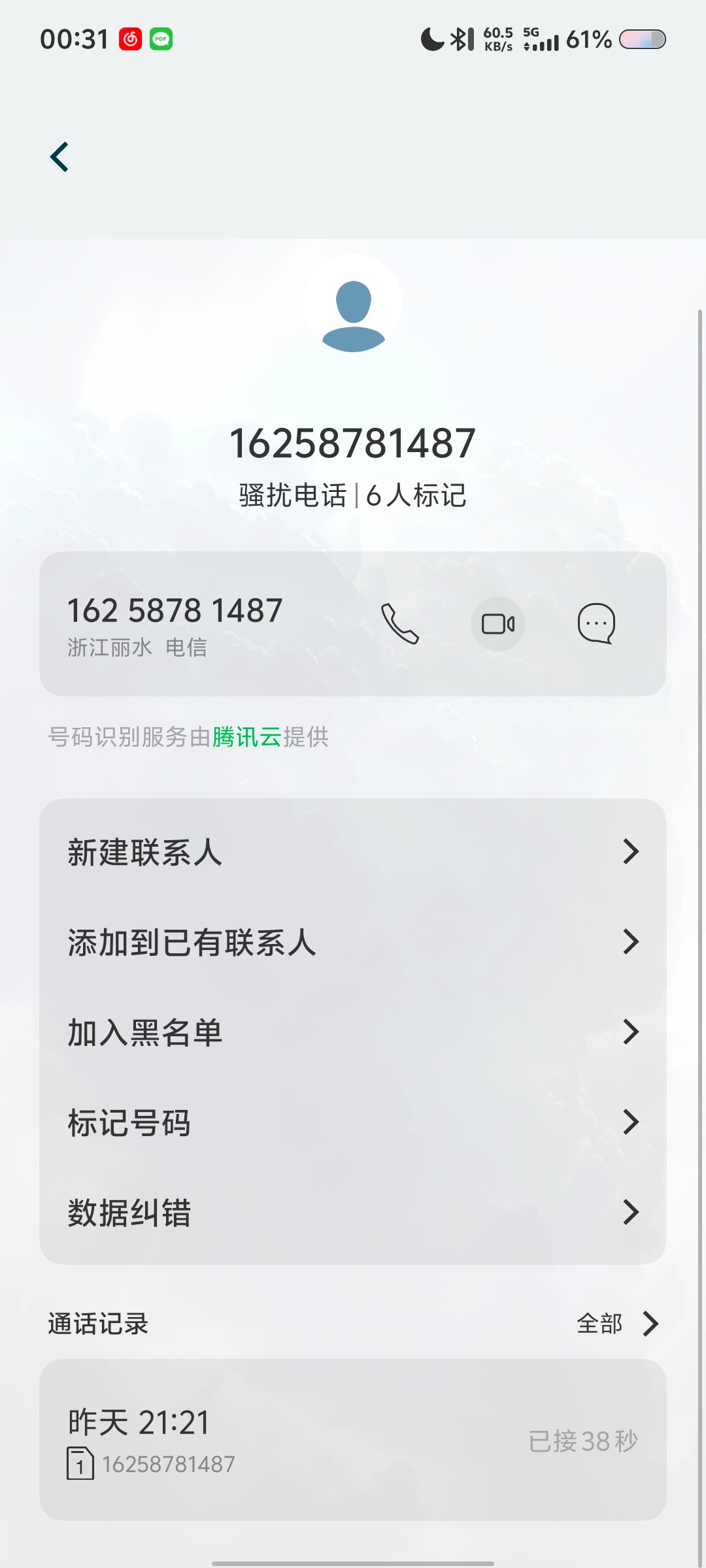Screen dimensions: 706x1568
Task: Go back using the top-left arrow
Action: coord(59,157)
